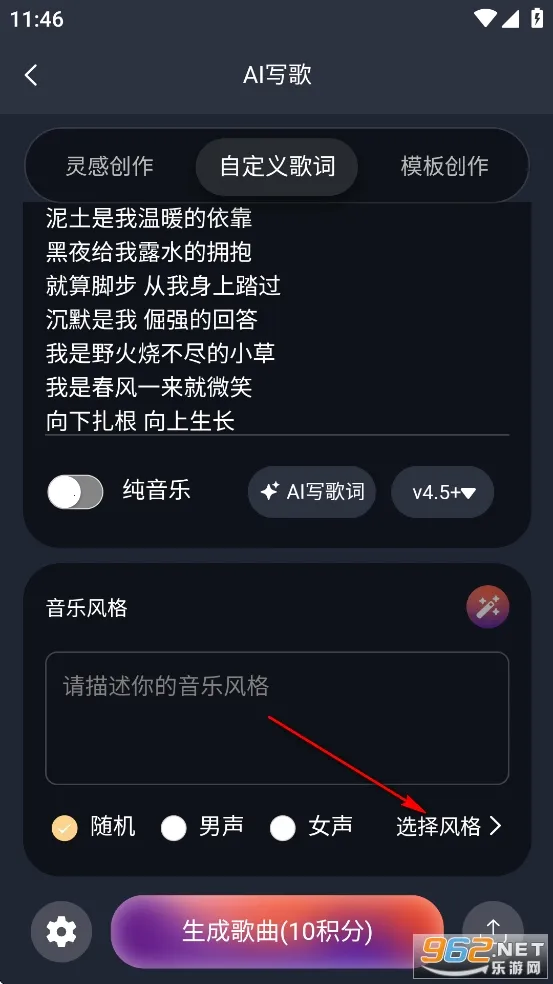Select the 随机 voice option
Screen dimensions: 553x984
tap(93, 827)
